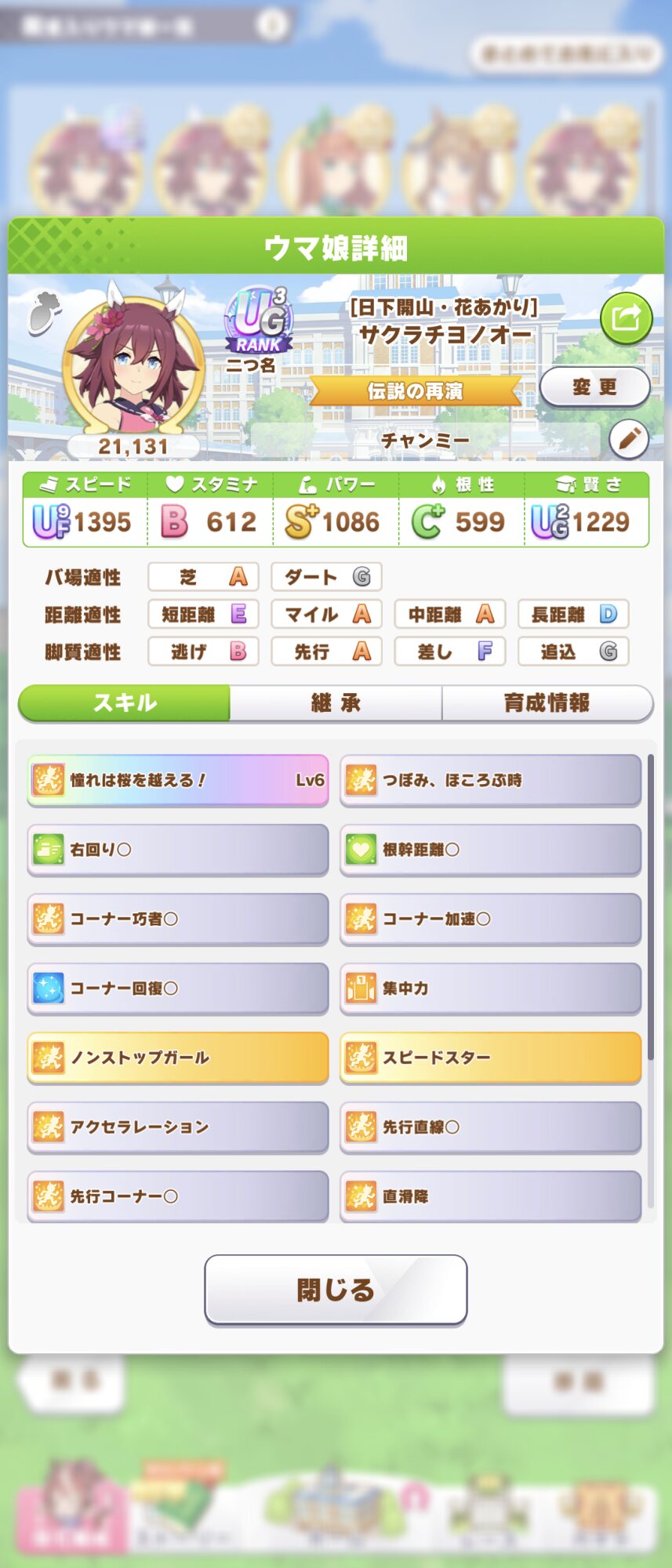The width and height of the screenshot is (672, 1568).
Task: View details of 根幹距離○ skill
Action: pyautogui.click(x=490, y=849)
